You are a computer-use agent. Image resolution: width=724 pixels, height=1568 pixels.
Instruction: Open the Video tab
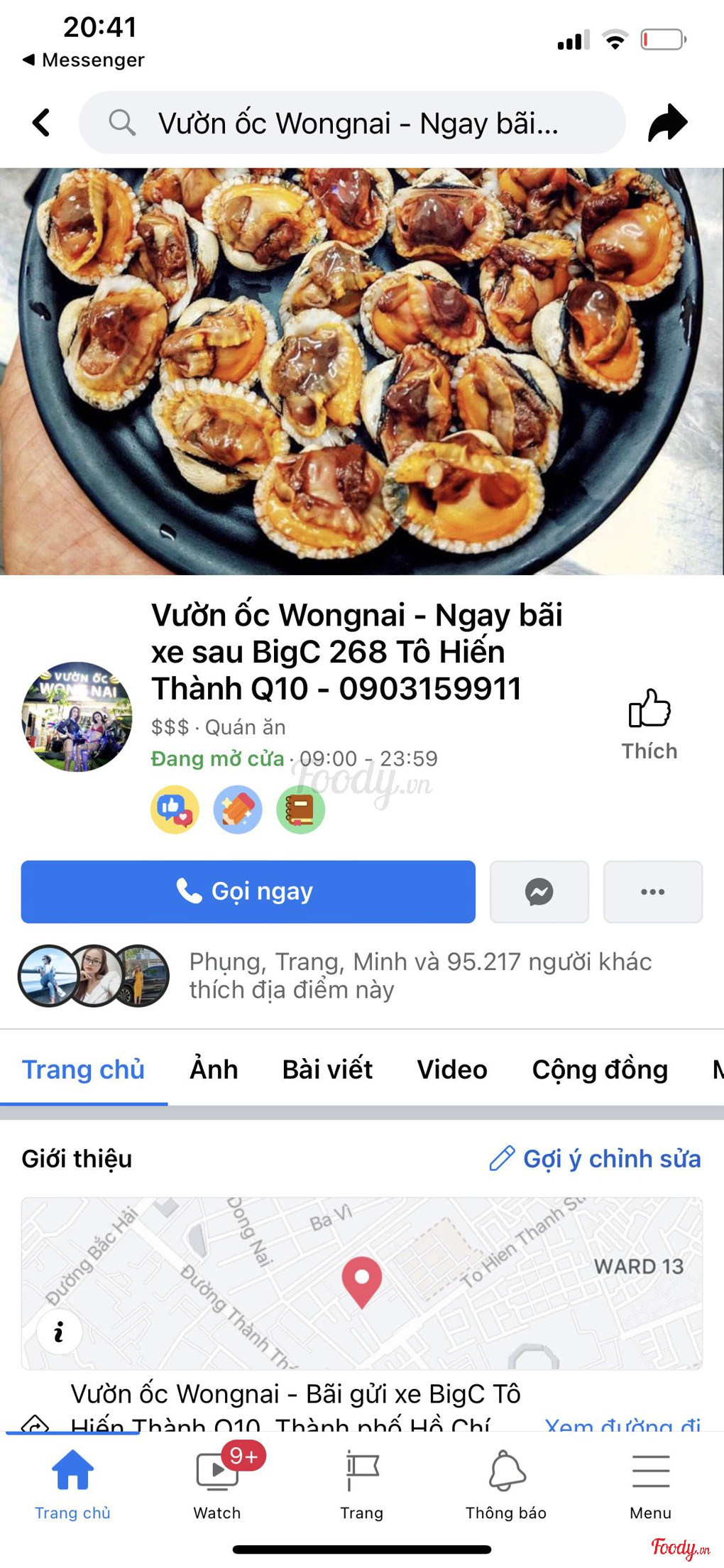click(x=452, y=1069)
